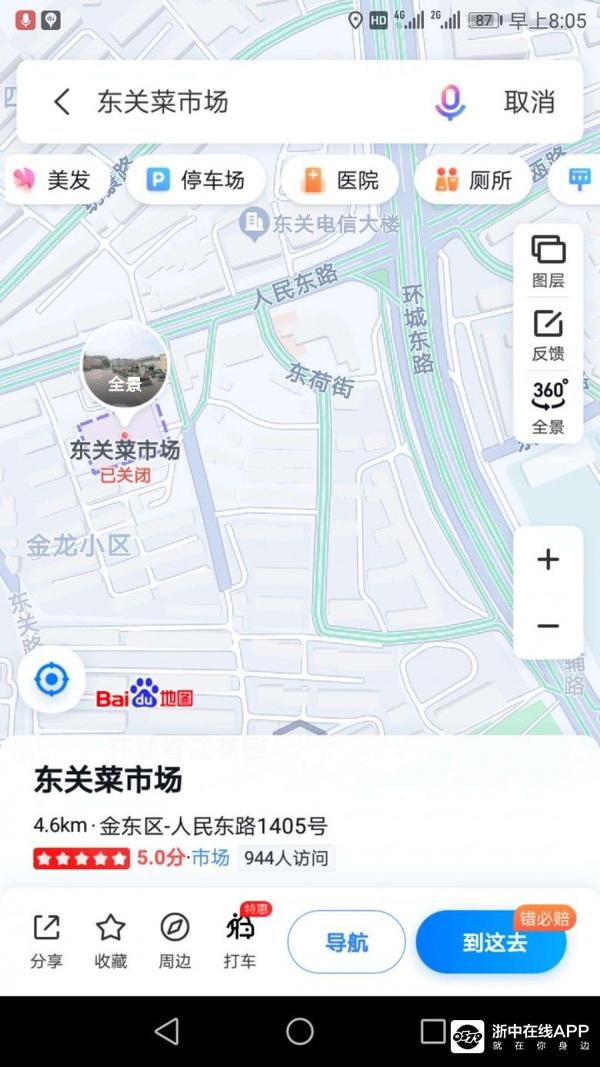
Task: Select the 厕所 category chip
Action: point(474,180)
